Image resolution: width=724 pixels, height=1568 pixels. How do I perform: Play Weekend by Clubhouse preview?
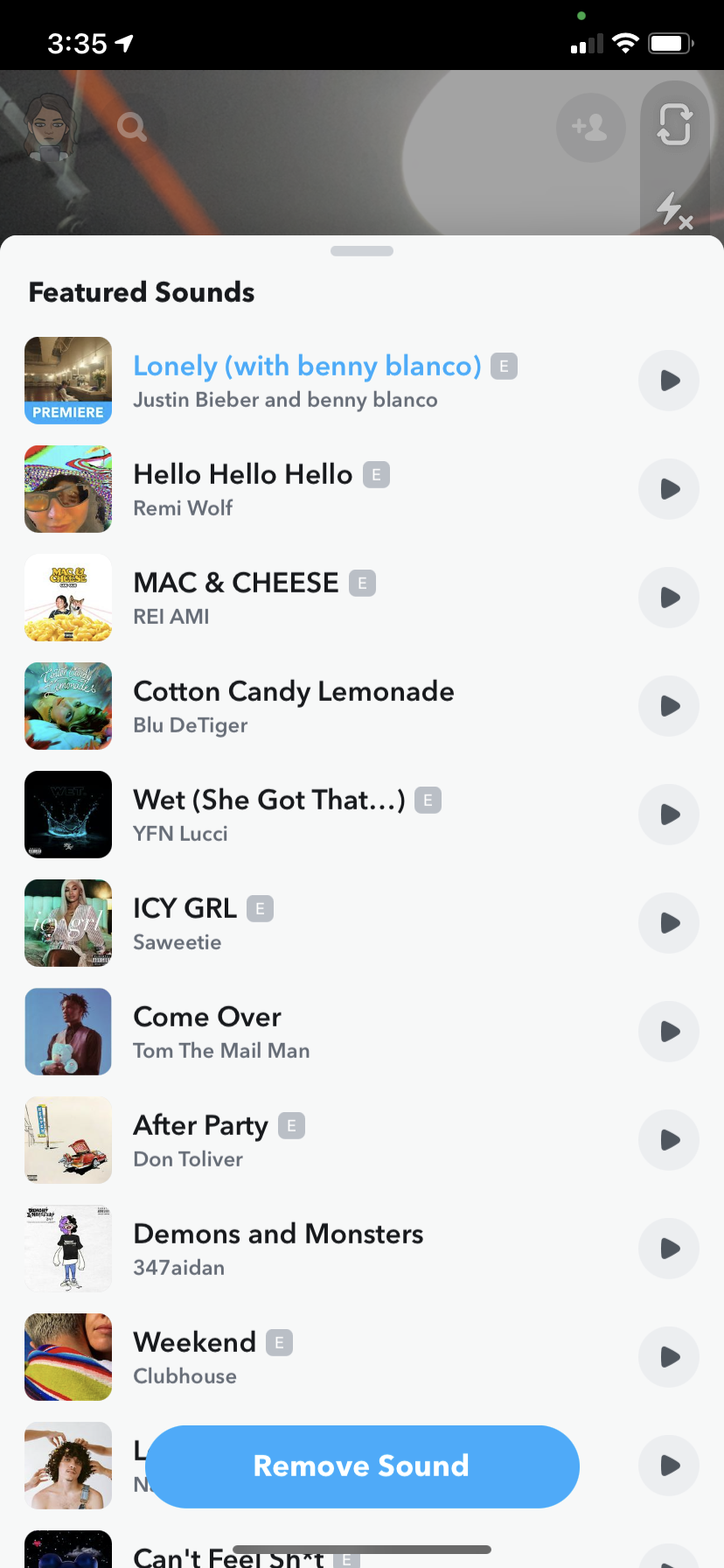tap(669, 1357)
